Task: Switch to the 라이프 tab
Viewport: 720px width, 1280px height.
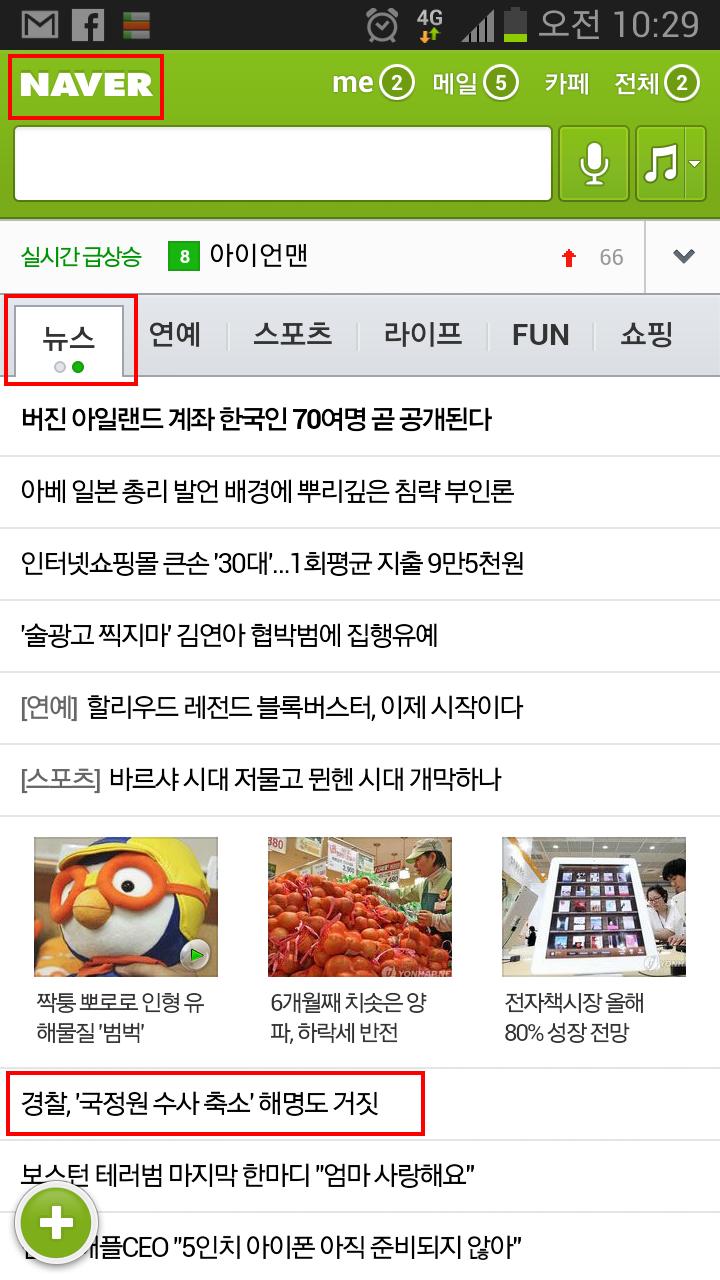Action: [x=423, y=335]
